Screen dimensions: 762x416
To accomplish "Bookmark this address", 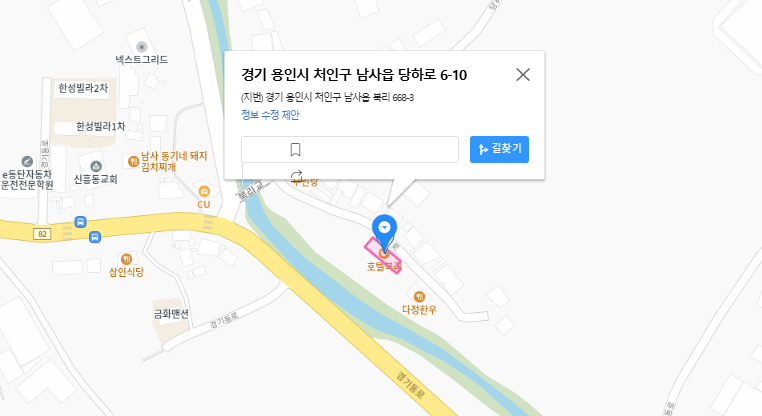I will coord(295,150).
